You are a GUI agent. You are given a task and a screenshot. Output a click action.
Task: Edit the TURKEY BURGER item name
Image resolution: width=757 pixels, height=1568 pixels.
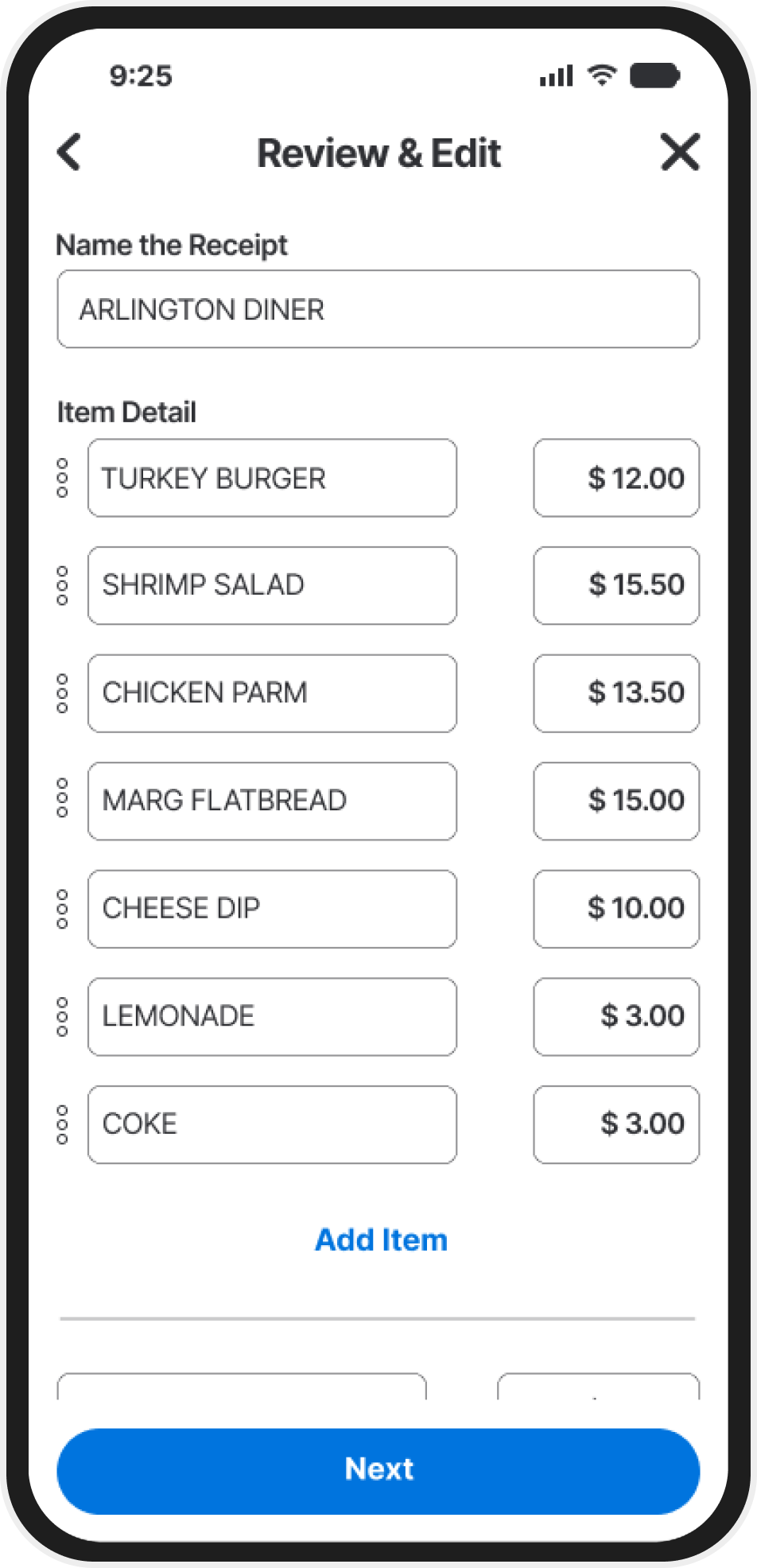click(x=272, y=478)
